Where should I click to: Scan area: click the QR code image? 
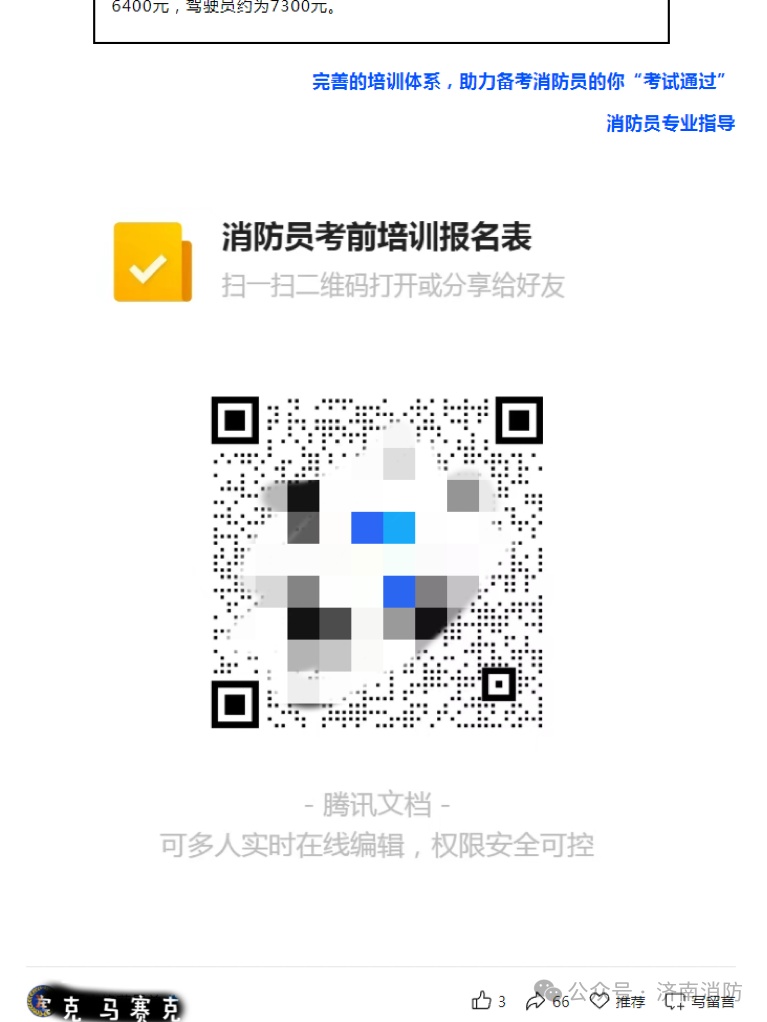(378, 563)
